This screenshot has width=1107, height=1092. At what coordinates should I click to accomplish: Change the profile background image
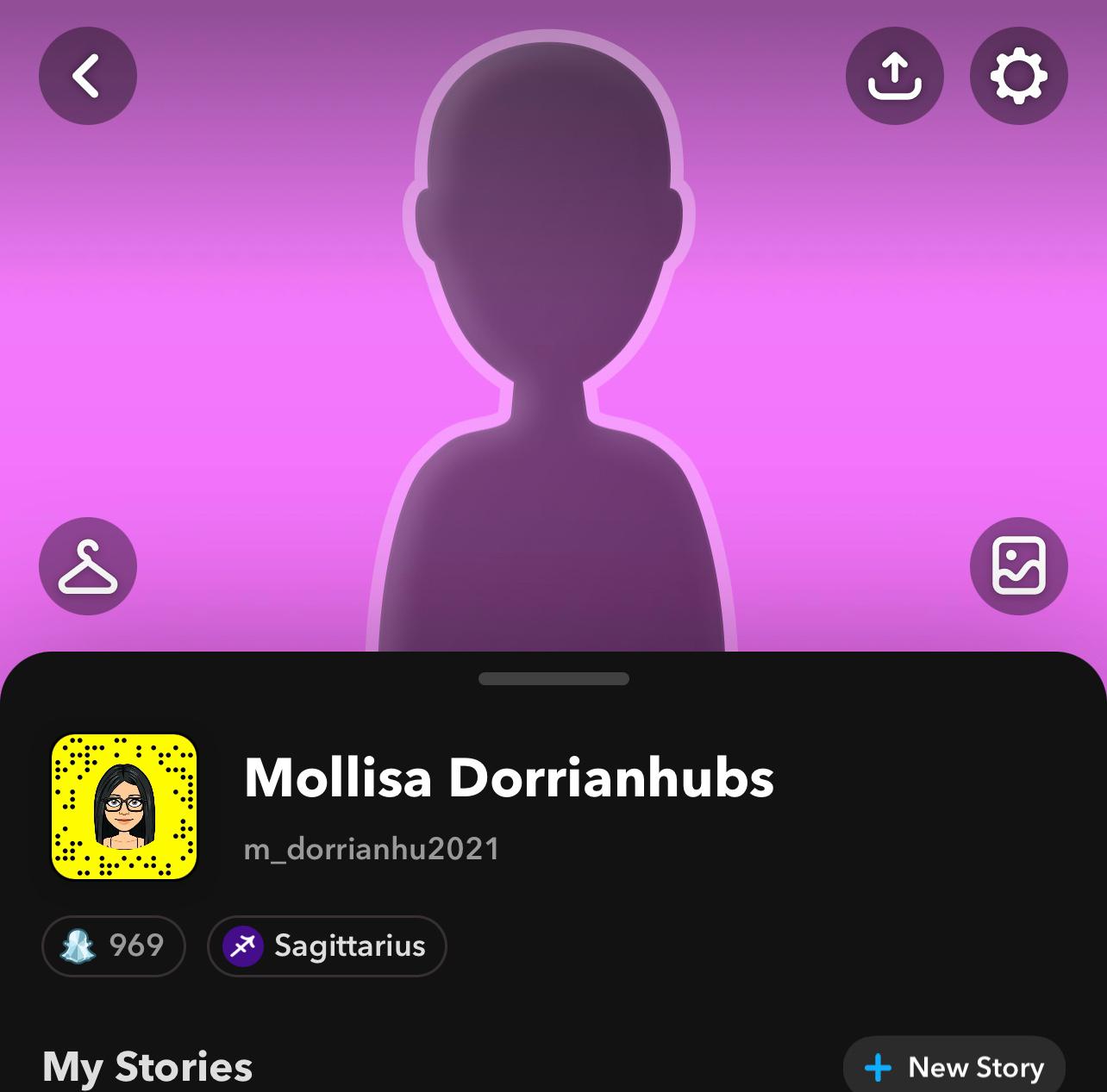tap(1018, 566)
